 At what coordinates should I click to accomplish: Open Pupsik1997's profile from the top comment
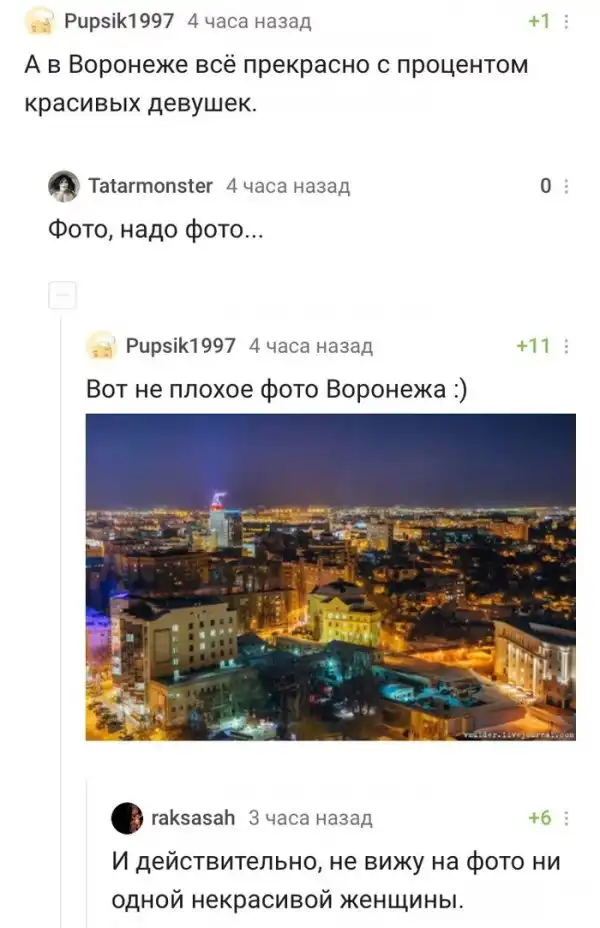(118, 21)
